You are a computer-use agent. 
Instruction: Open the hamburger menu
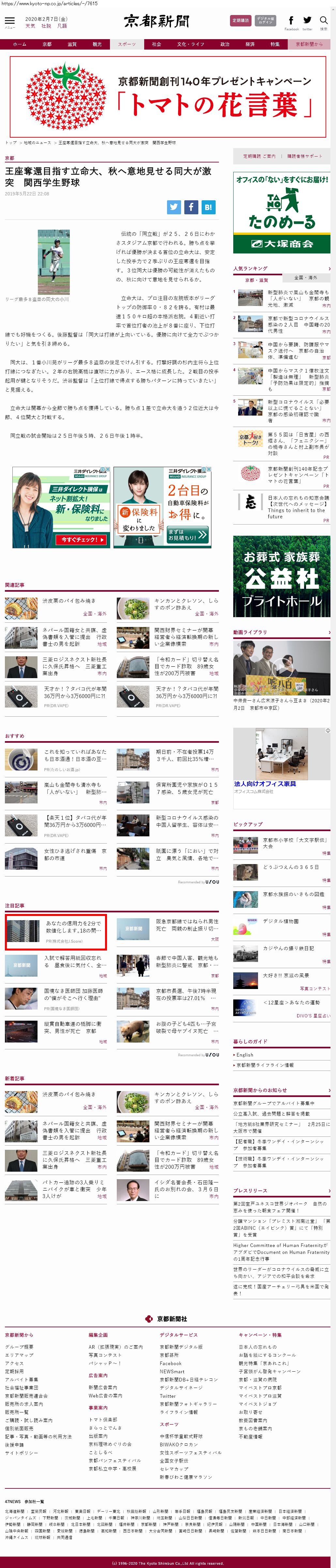coord(10,22)
